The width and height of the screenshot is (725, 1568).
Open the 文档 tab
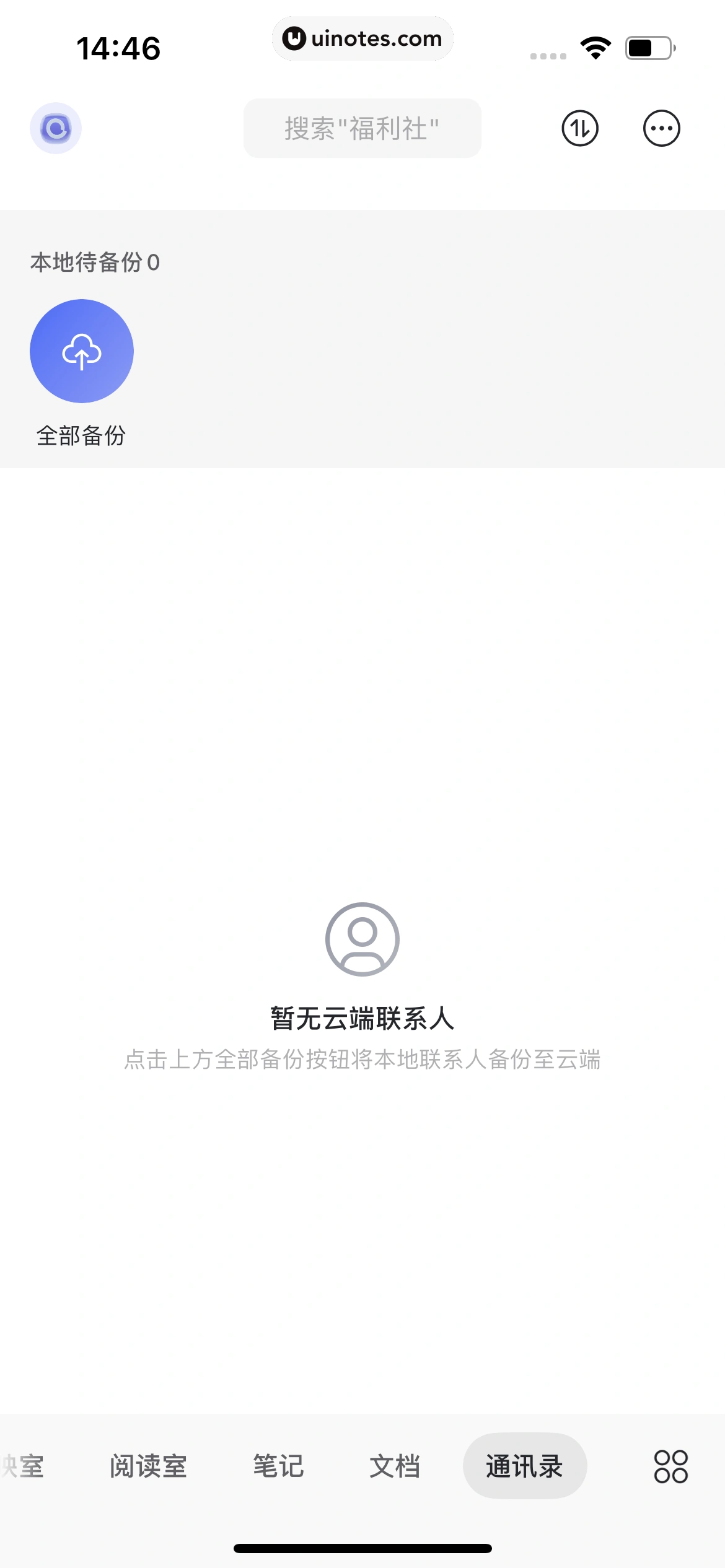pos(395,1466)
